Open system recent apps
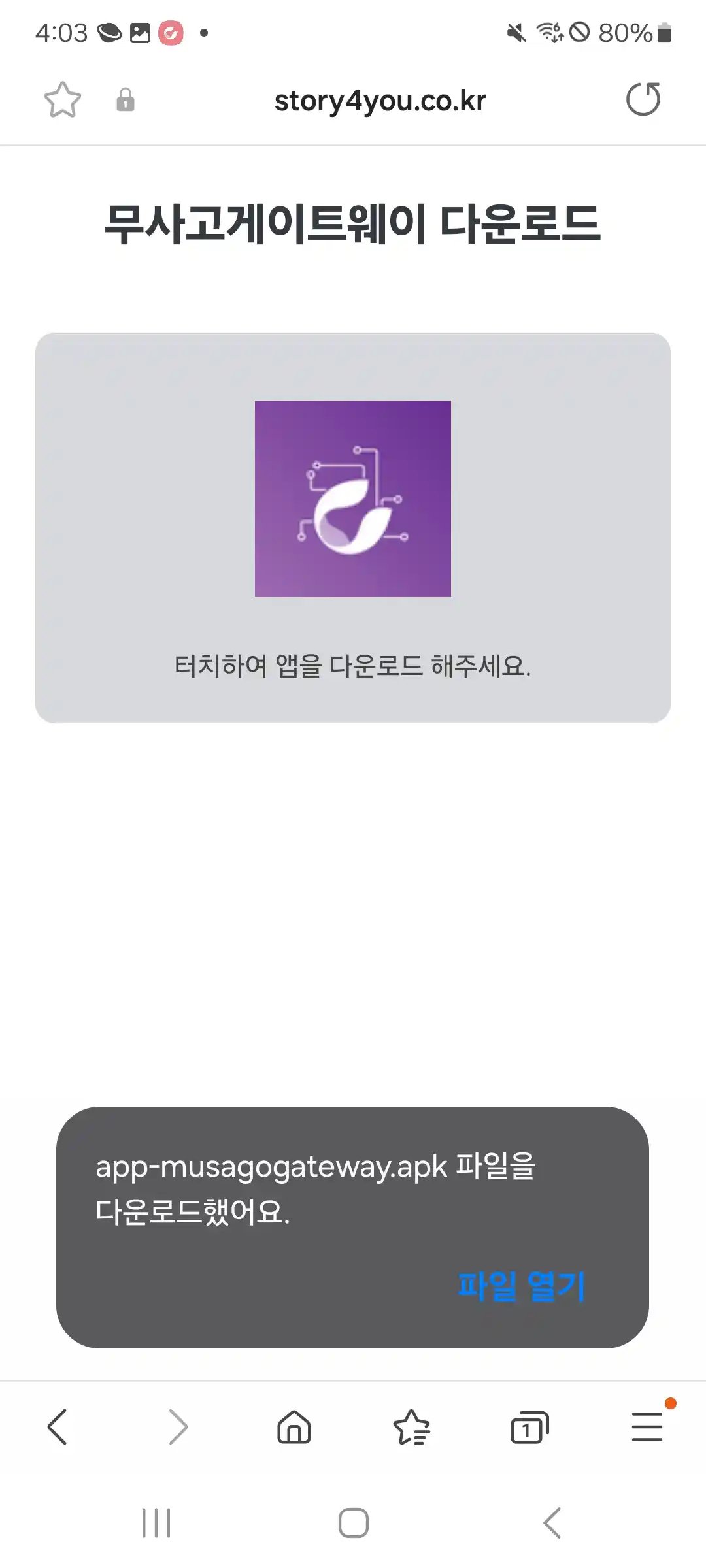 pos(156,1523)
